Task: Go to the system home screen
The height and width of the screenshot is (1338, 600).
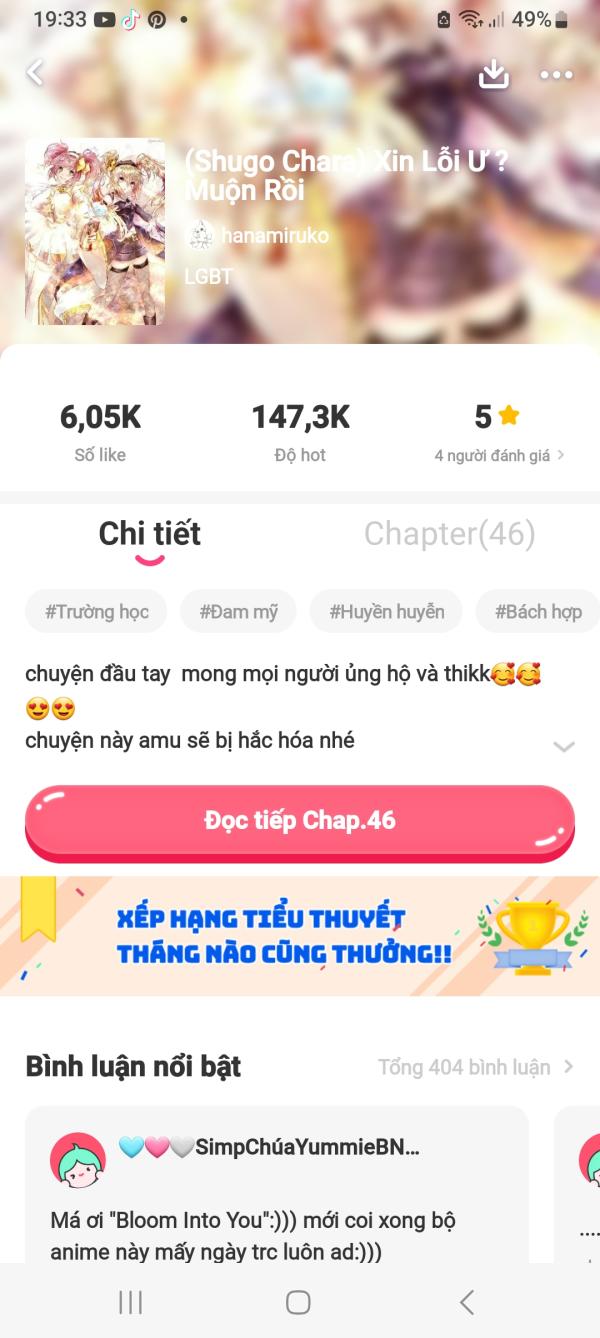Action: [x=298, y=1301]
